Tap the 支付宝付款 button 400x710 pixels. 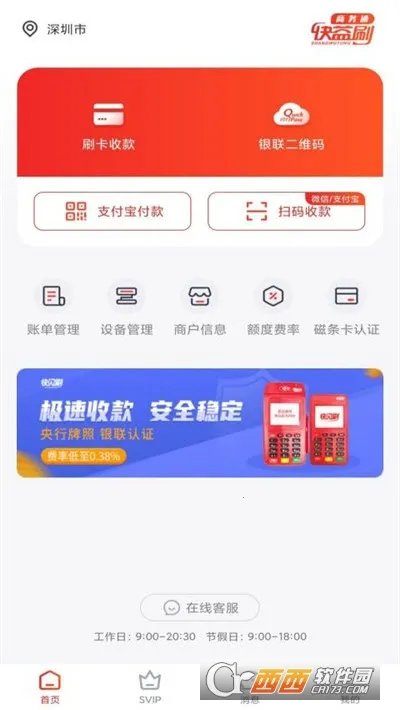112,211
